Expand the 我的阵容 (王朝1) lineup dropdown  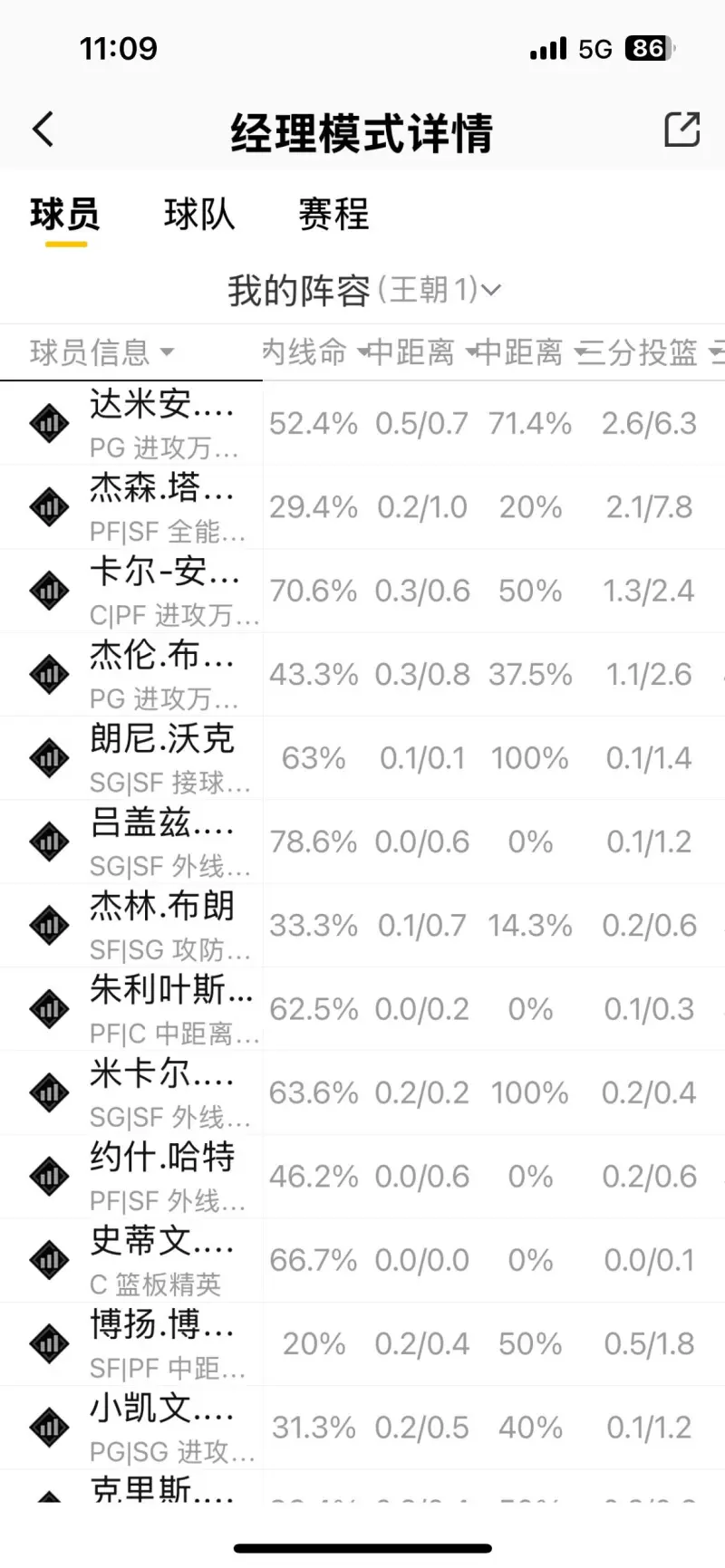click(363, 291)
